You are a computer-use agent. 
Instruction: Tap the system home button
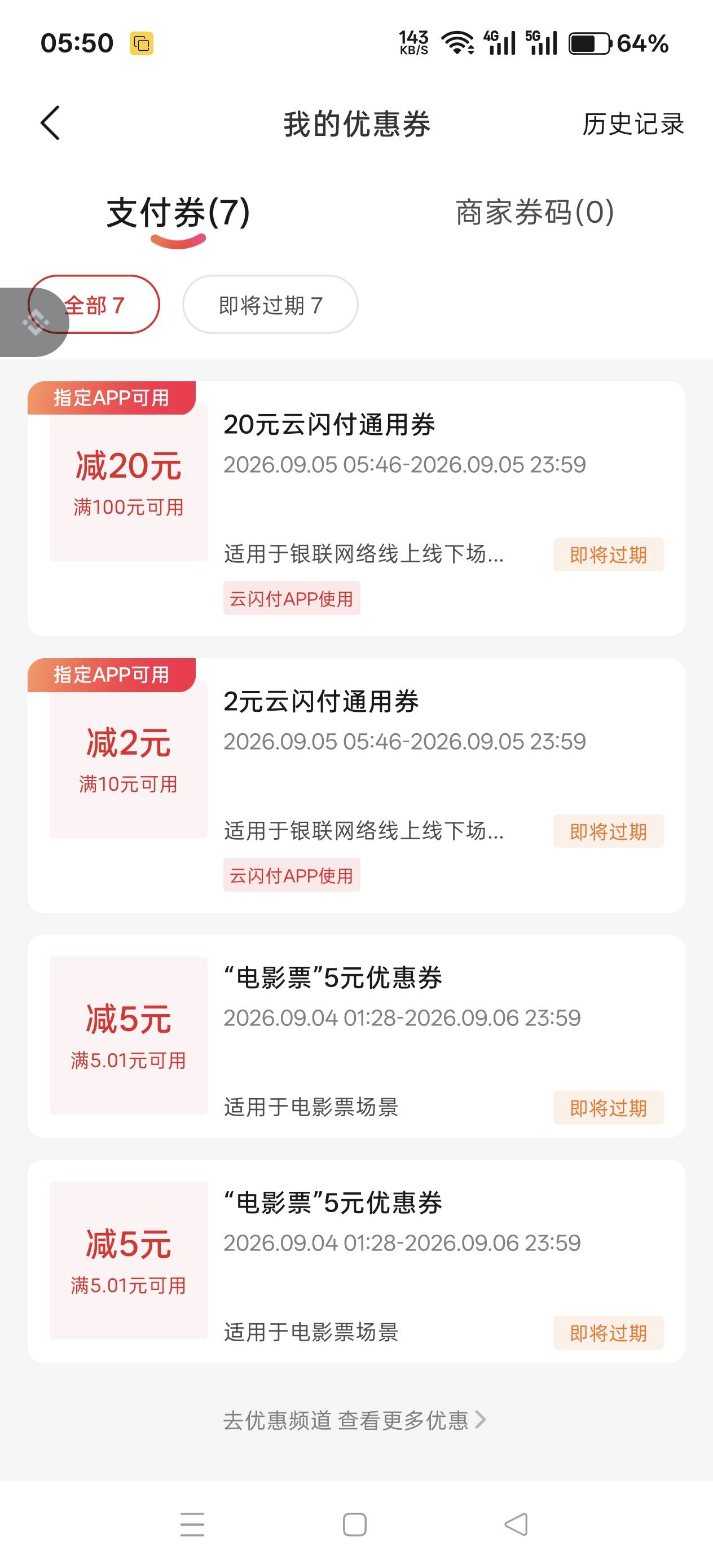[x=355, y=1524]
